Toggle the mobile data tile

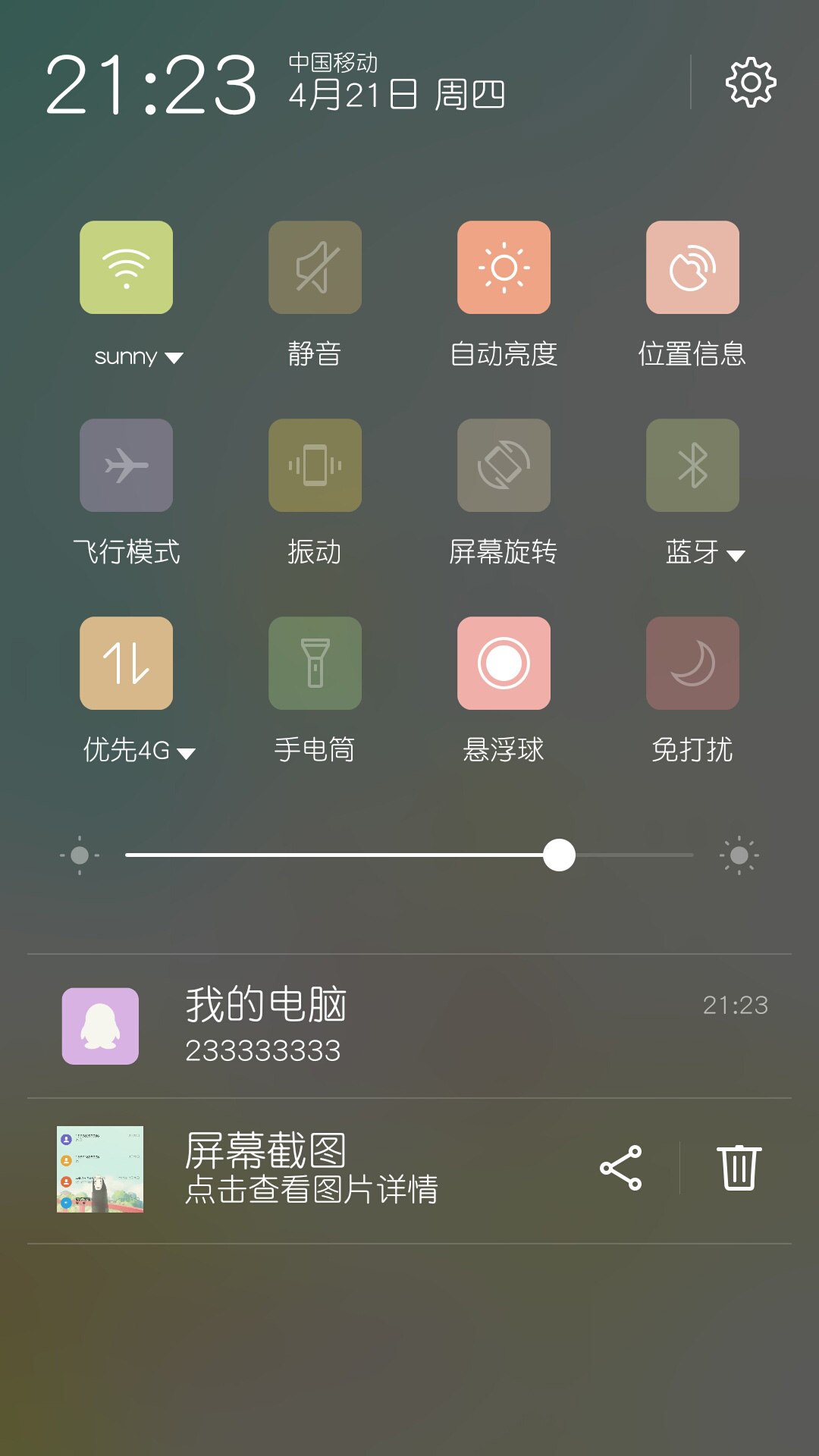click(126, 663)
